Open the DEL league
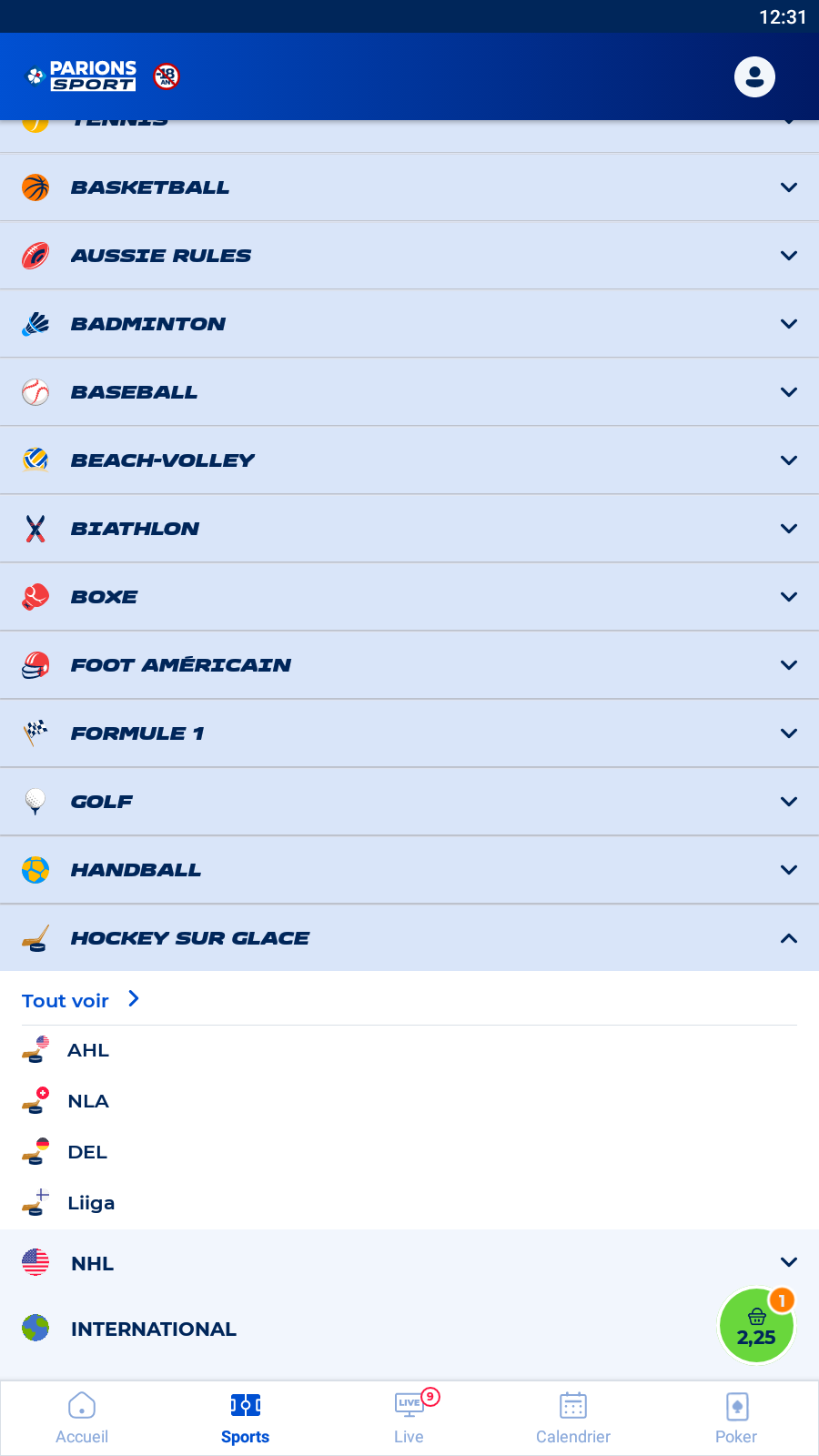The image size is (819, 1456). 87,1152
